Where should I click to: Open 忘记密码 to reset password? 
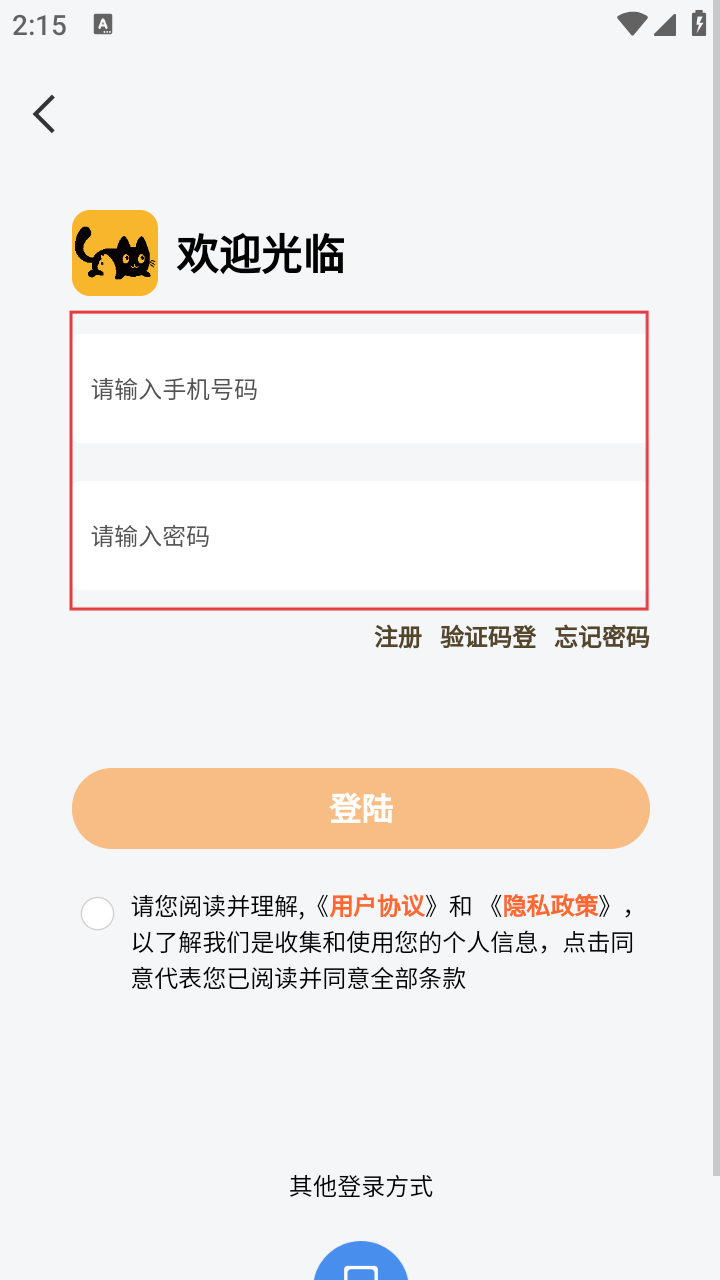pyautogui.click(x=602, y=637)
